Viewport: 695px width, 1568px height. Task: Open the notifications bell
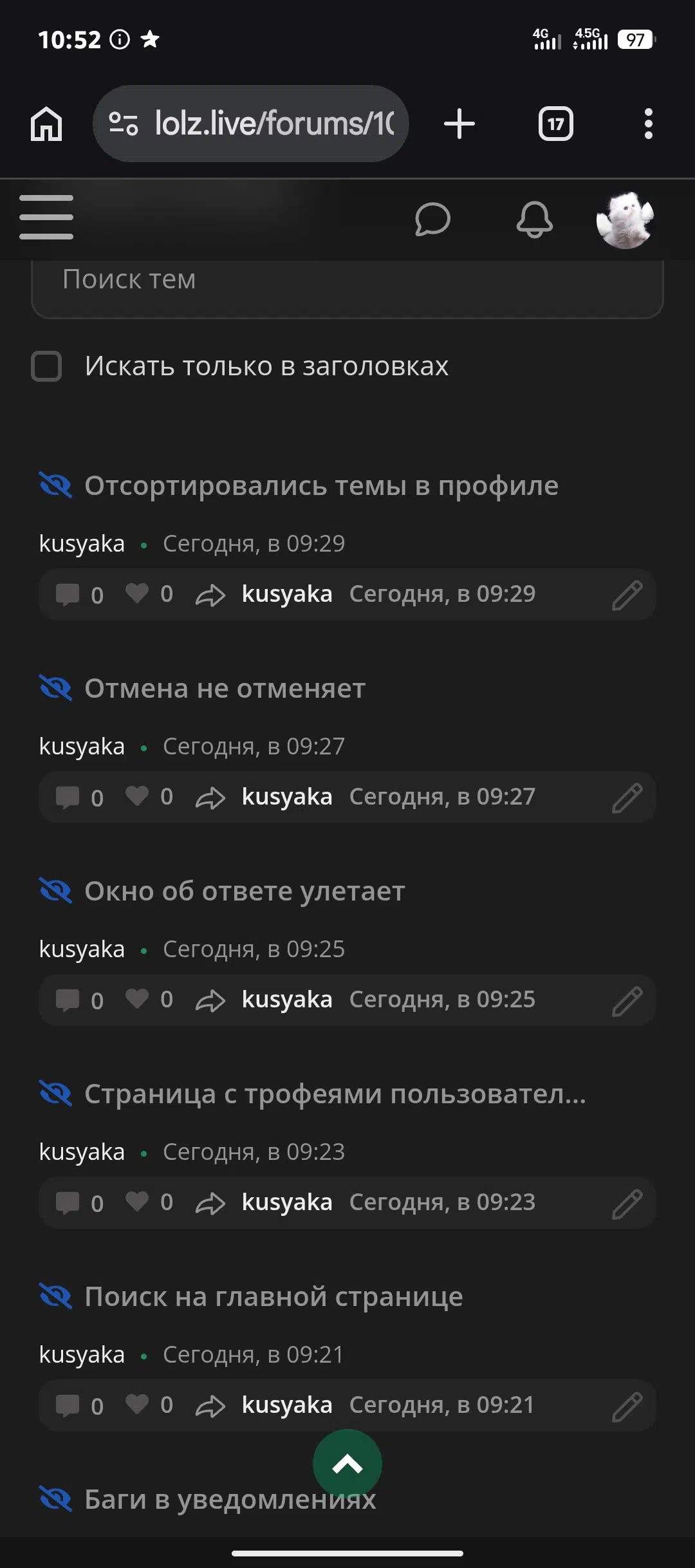point(534,219)
